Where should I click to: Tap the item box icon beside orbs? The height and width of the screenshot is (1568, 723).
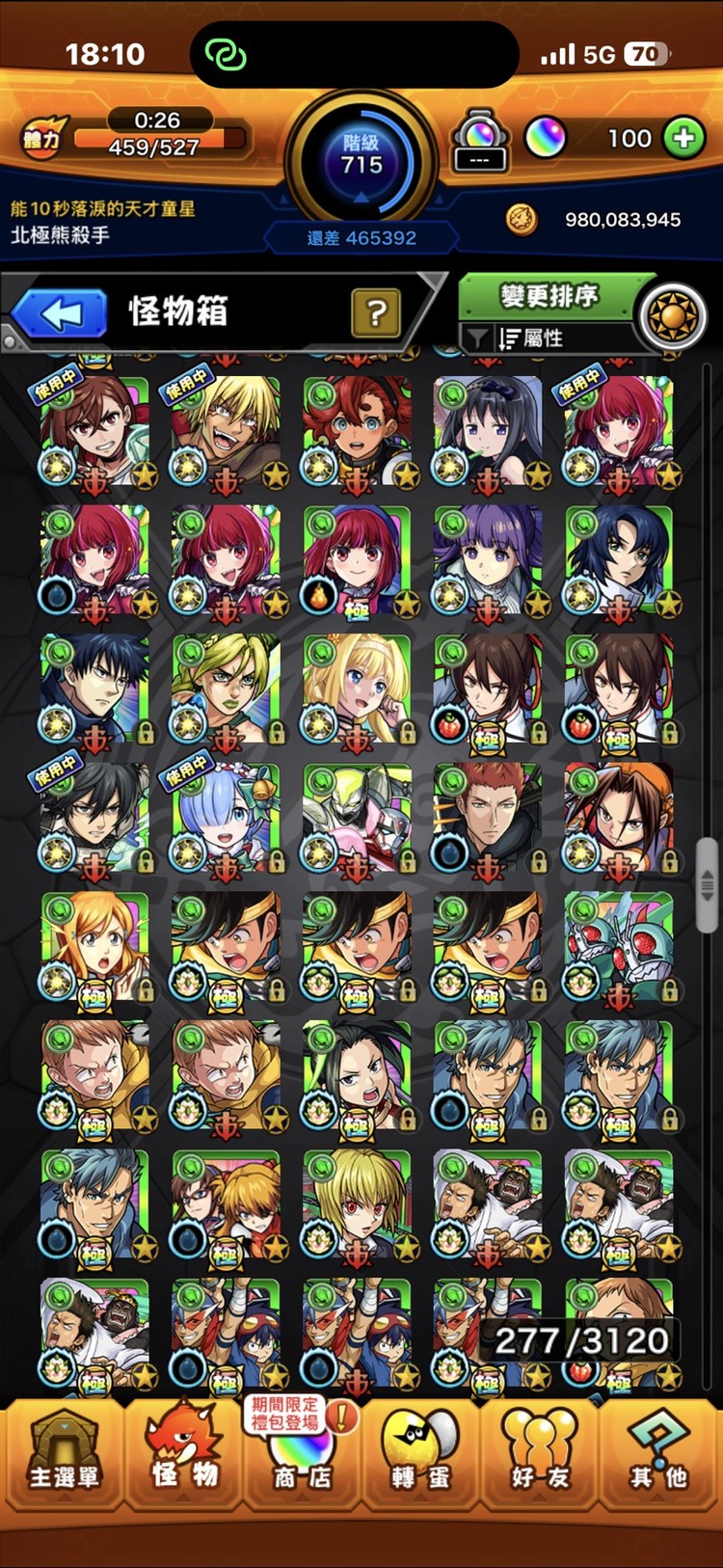(x=480, y=141)
